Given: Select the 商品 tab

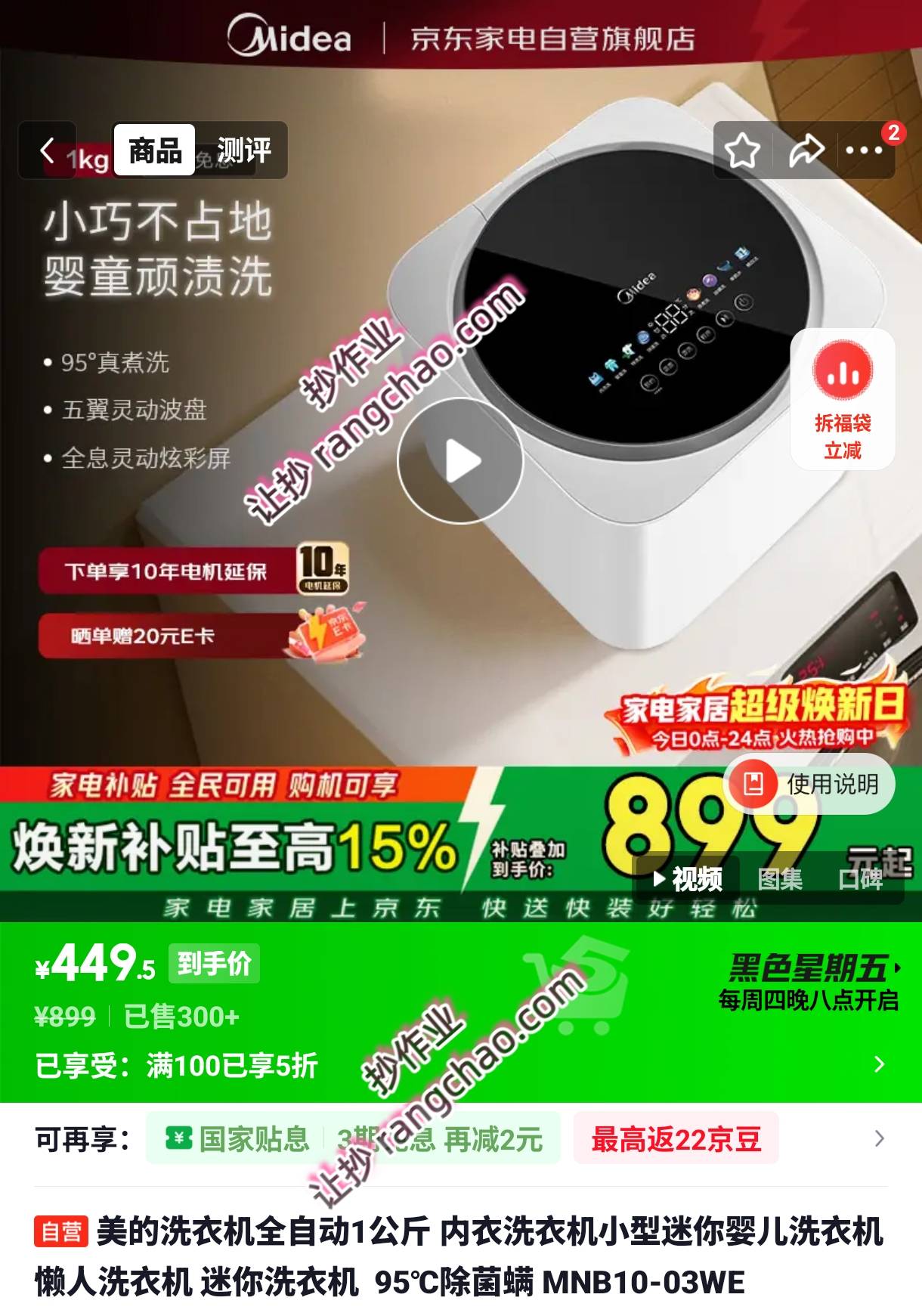Looking at the screenshot, I should 155,150.
